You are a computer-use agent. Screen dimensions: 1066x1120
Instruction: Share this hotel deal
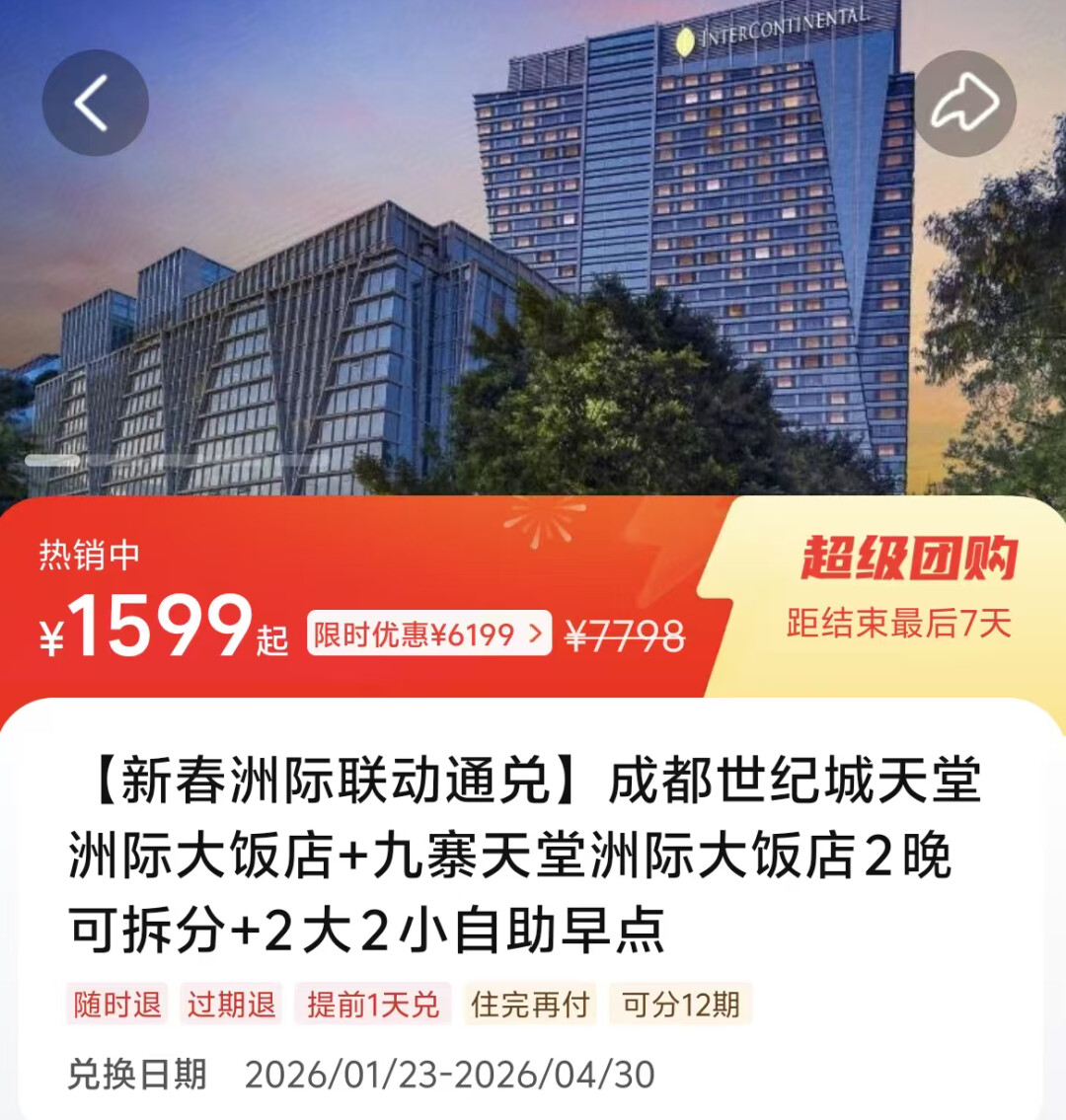964,103
